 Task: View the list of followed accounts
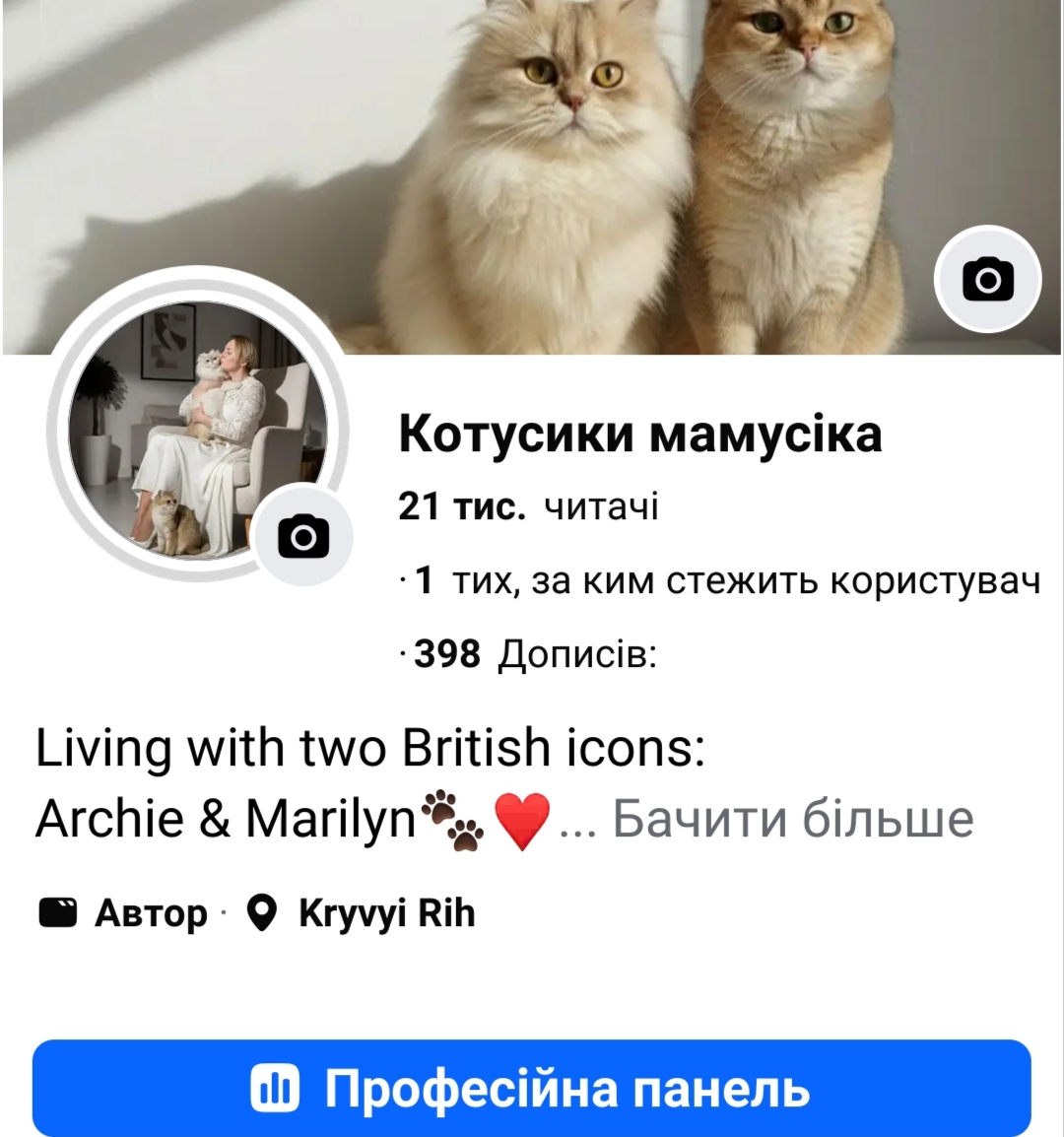tap(727, 581)
